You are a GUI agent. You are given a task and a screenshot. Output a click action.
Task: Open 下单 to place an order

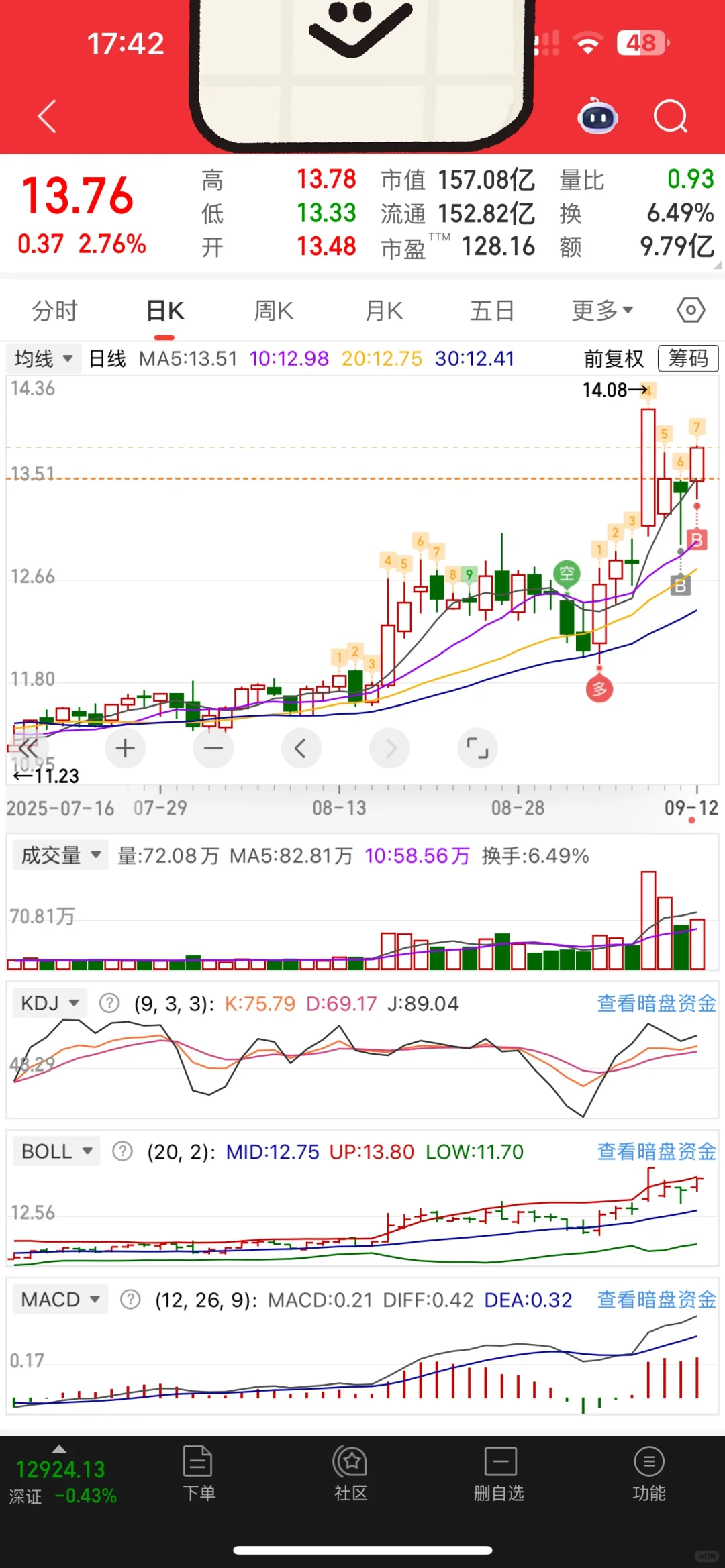click(199, 1473)
